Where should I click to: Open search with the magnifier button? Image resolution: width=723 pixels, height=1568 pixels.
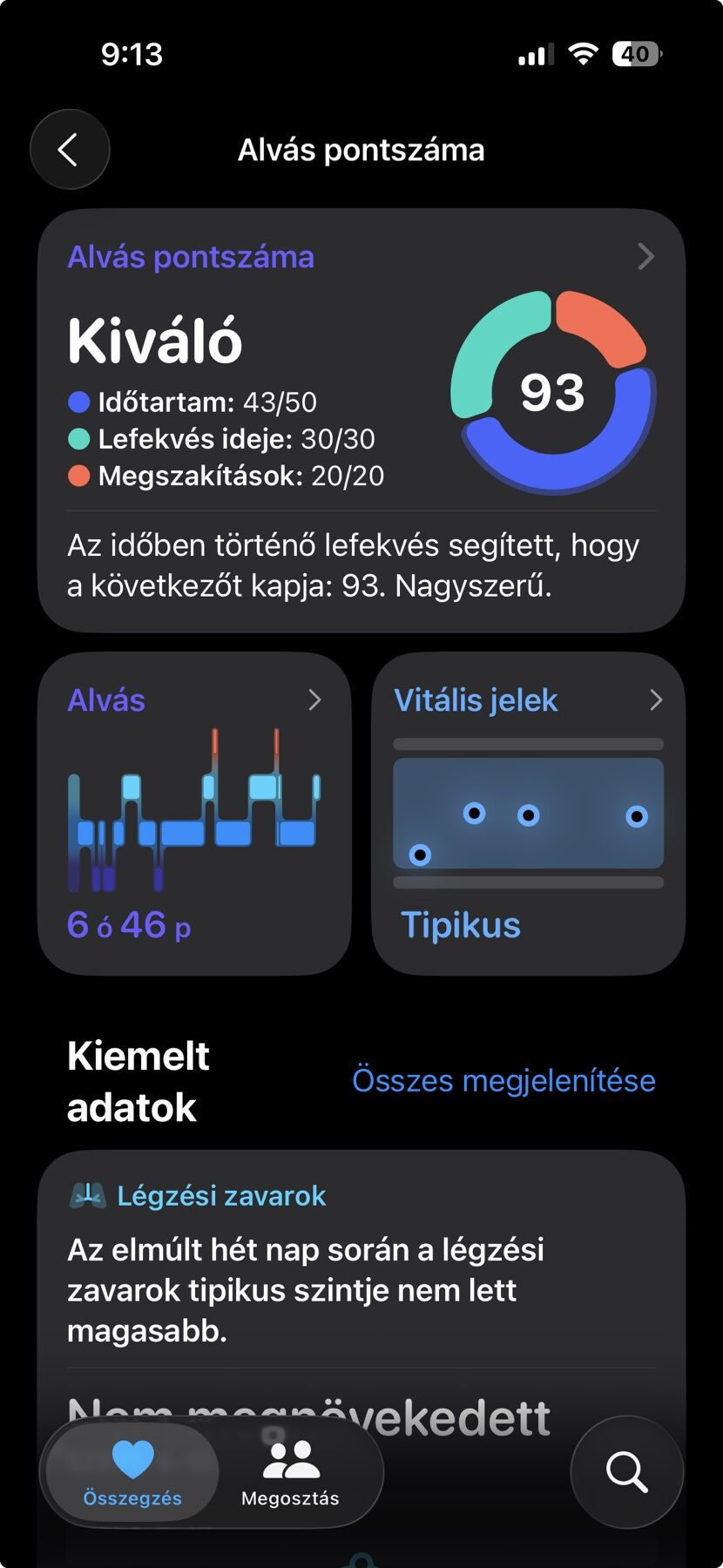tap(626, 1472)
